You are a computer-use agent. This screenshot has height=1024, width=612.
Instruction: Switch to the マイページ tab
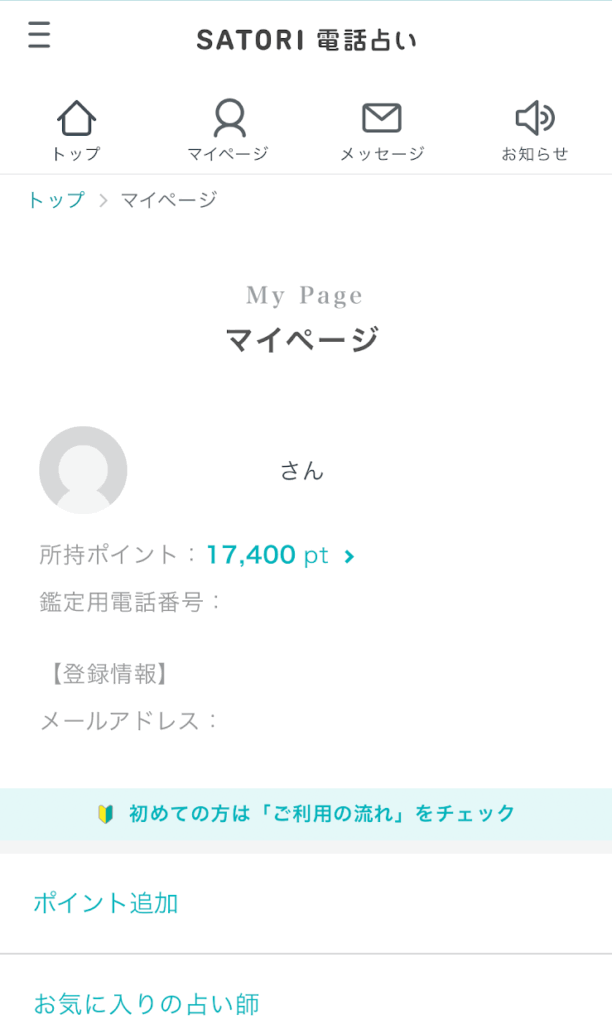pos(228,131)
